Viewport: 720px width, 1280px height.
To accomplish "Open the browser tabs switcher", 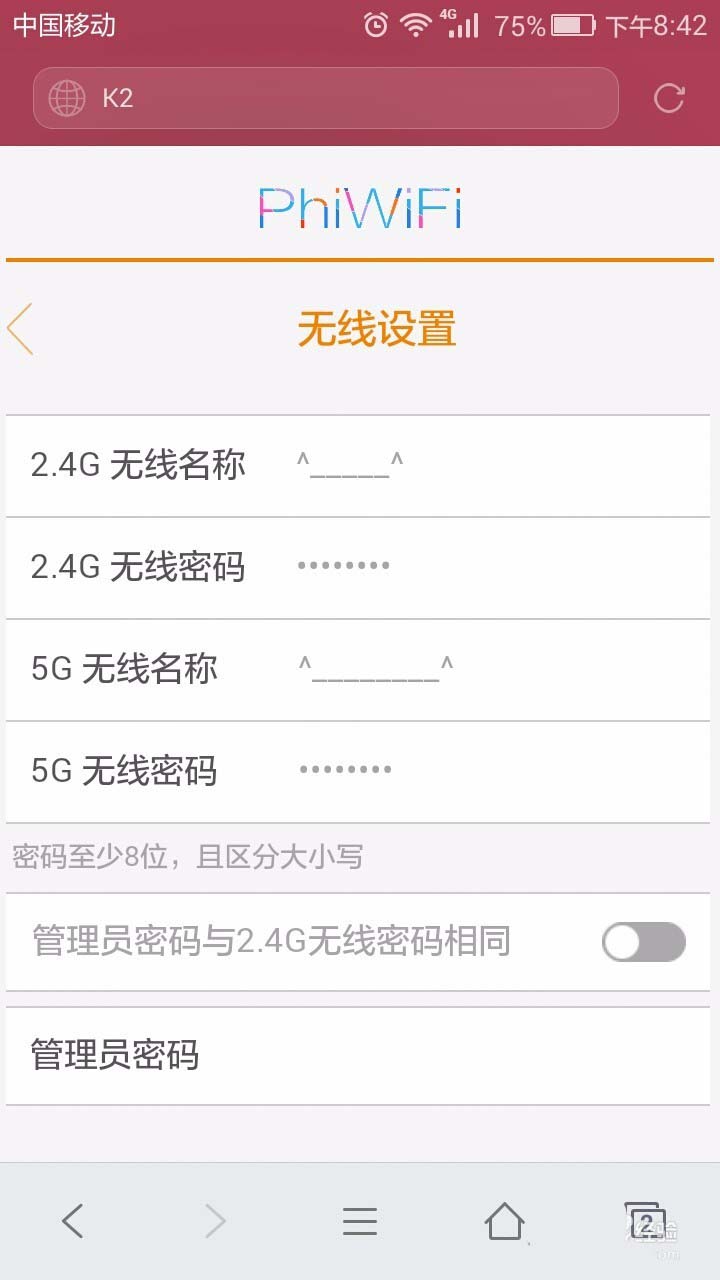I will tap(647, 1221).
